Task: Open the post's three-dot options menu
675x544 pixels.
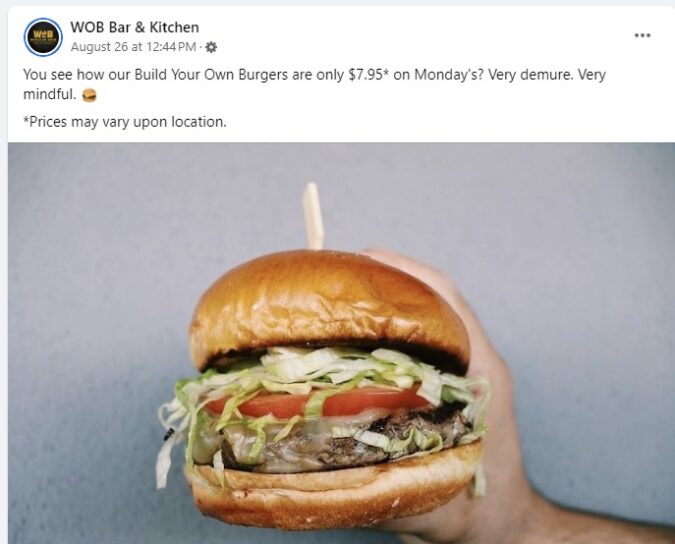Action: 642,35
